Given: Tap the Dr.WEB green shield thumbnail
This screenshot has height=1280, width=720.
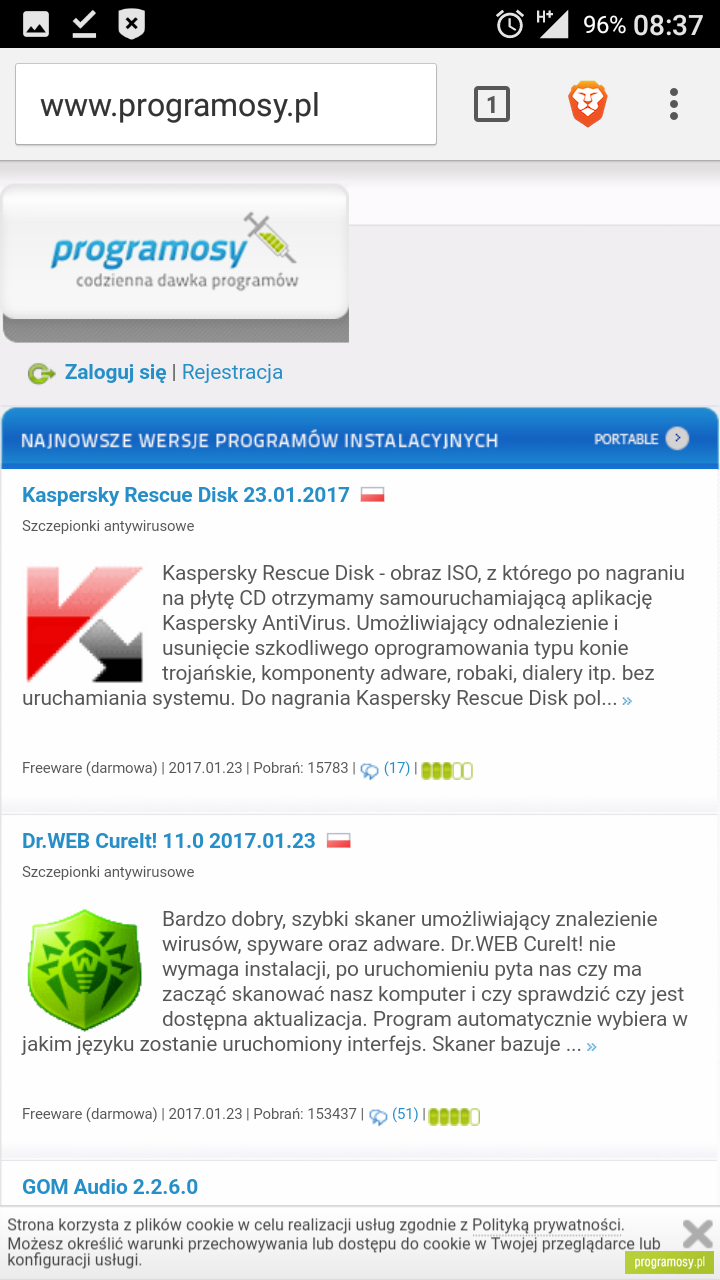Looking at the screenshot, I should [84, 969].
